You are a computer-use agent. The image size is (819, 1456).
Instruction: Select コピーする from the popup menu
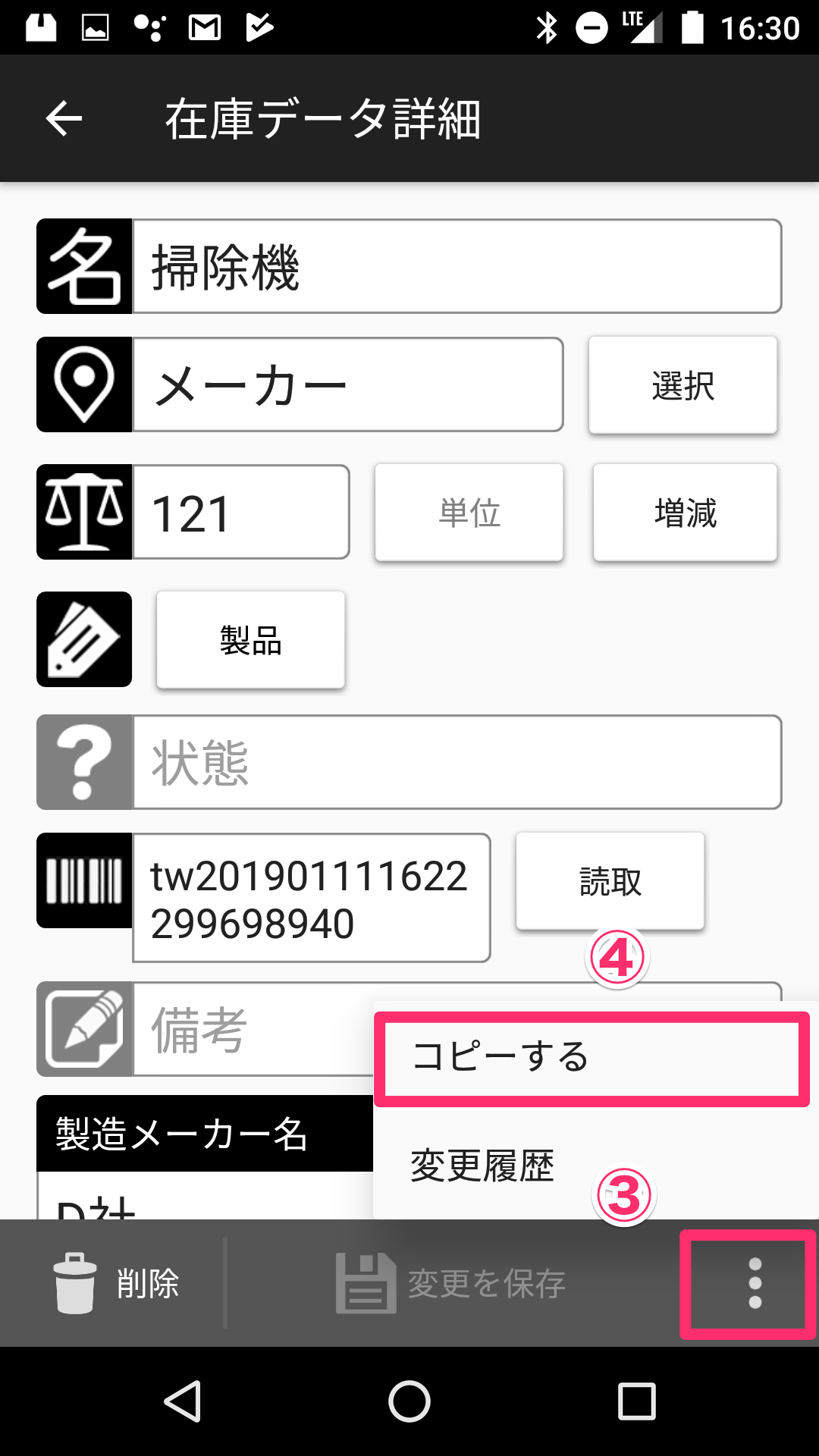click(592, 1059)
